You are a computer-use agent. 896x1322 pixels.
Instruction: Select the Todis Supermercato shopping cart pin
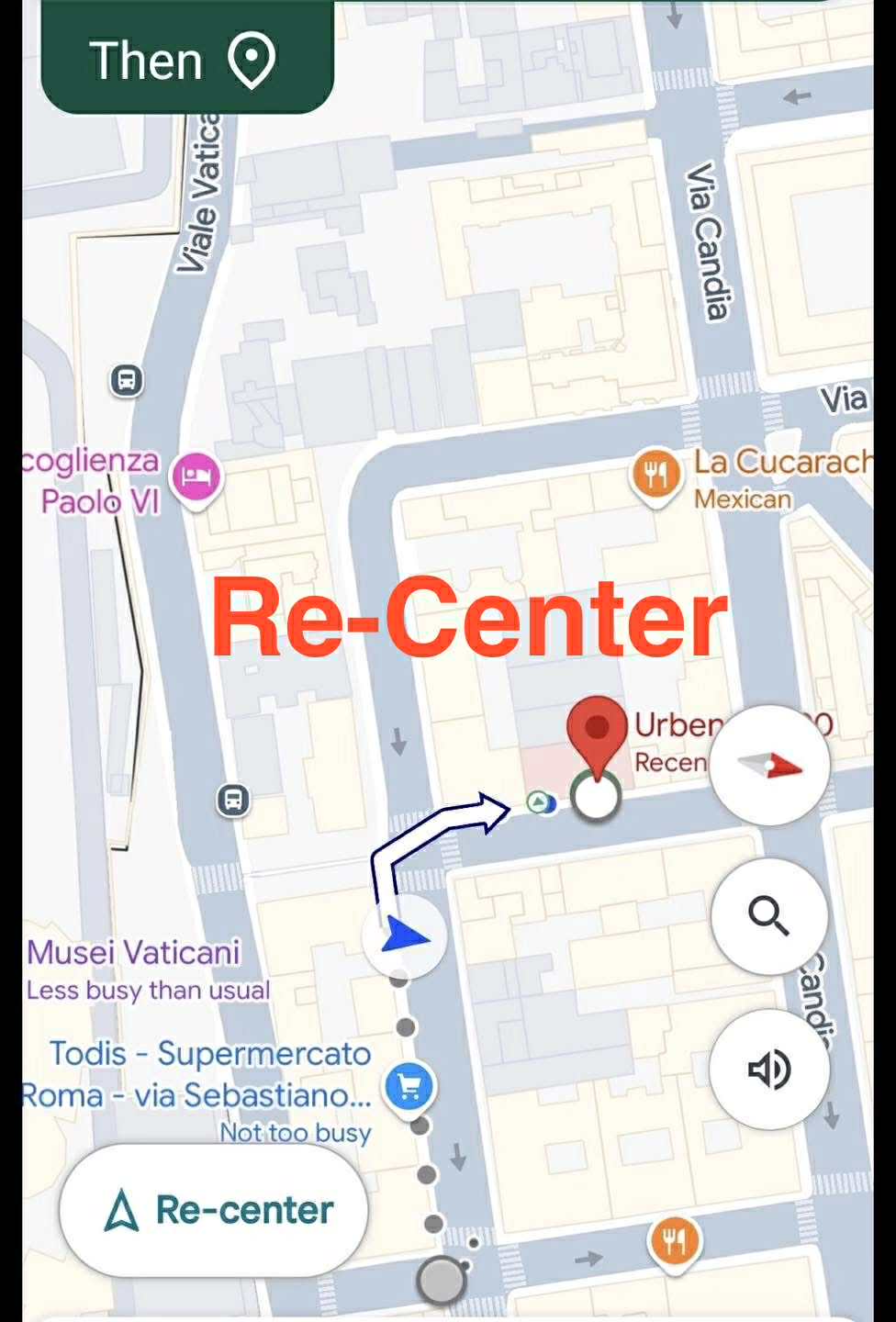click(409, 1087)
